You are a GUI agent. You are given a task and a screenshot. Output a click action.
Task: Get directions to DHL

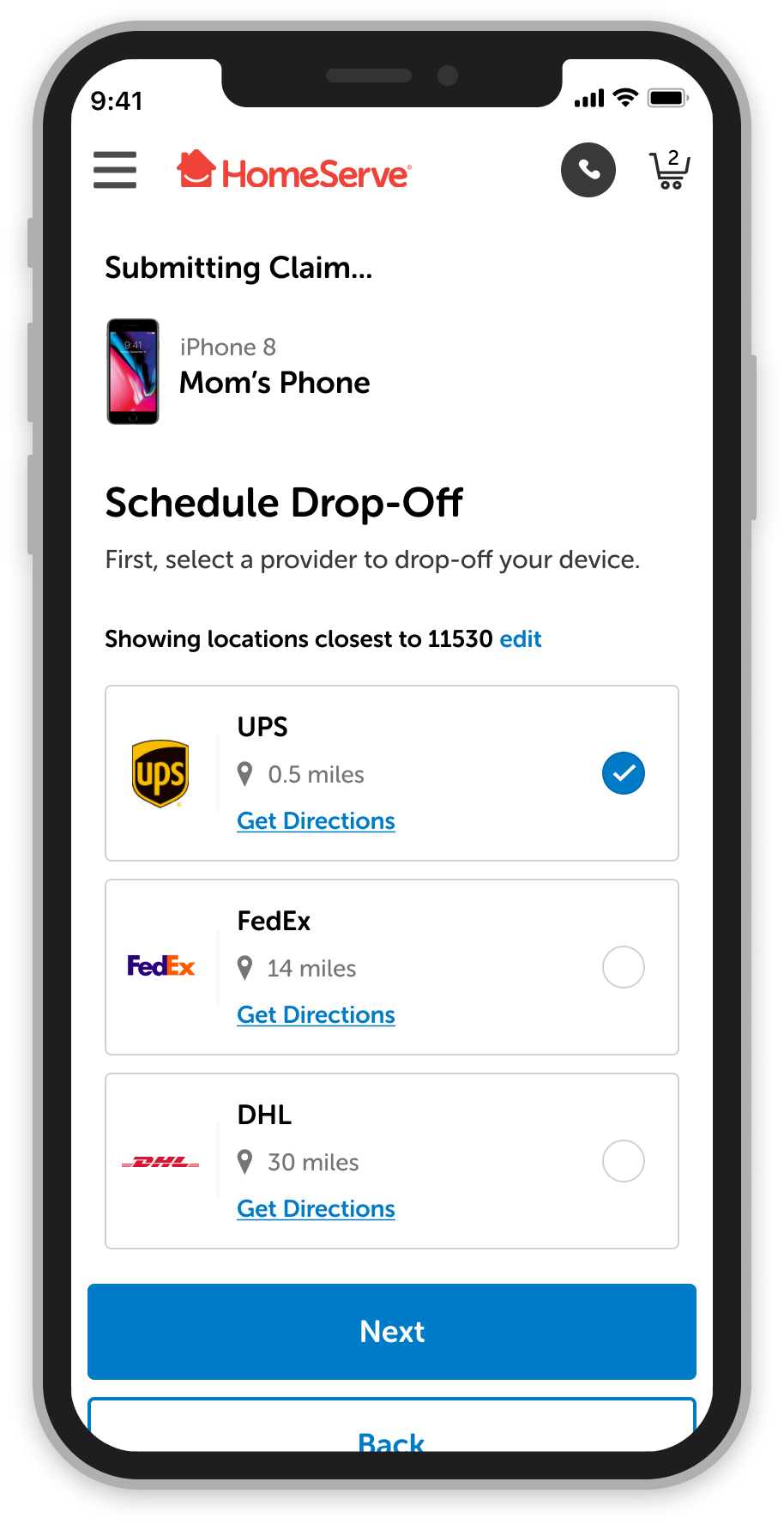pos(317,1209)
